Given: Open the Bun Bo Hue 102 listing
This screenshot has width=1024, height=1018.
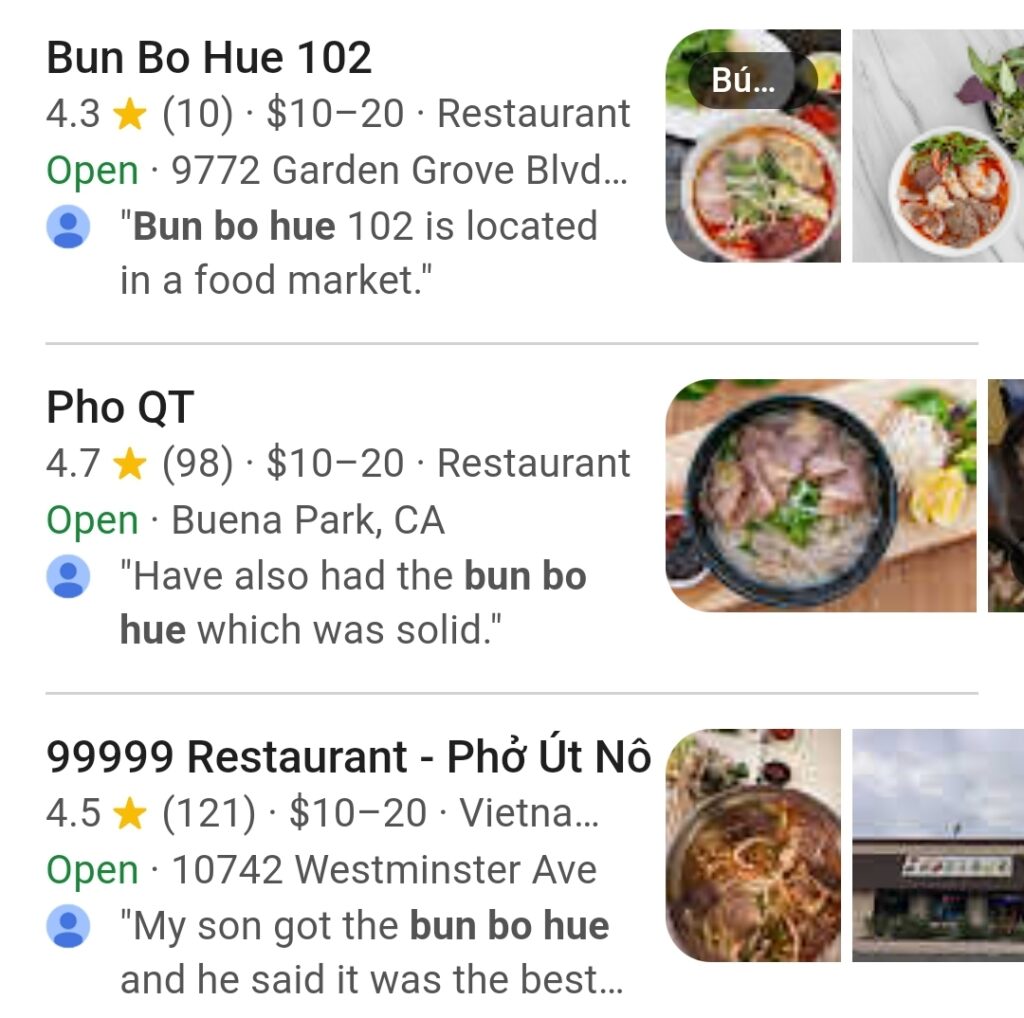Looking at the screenshot, I should 209,58.
